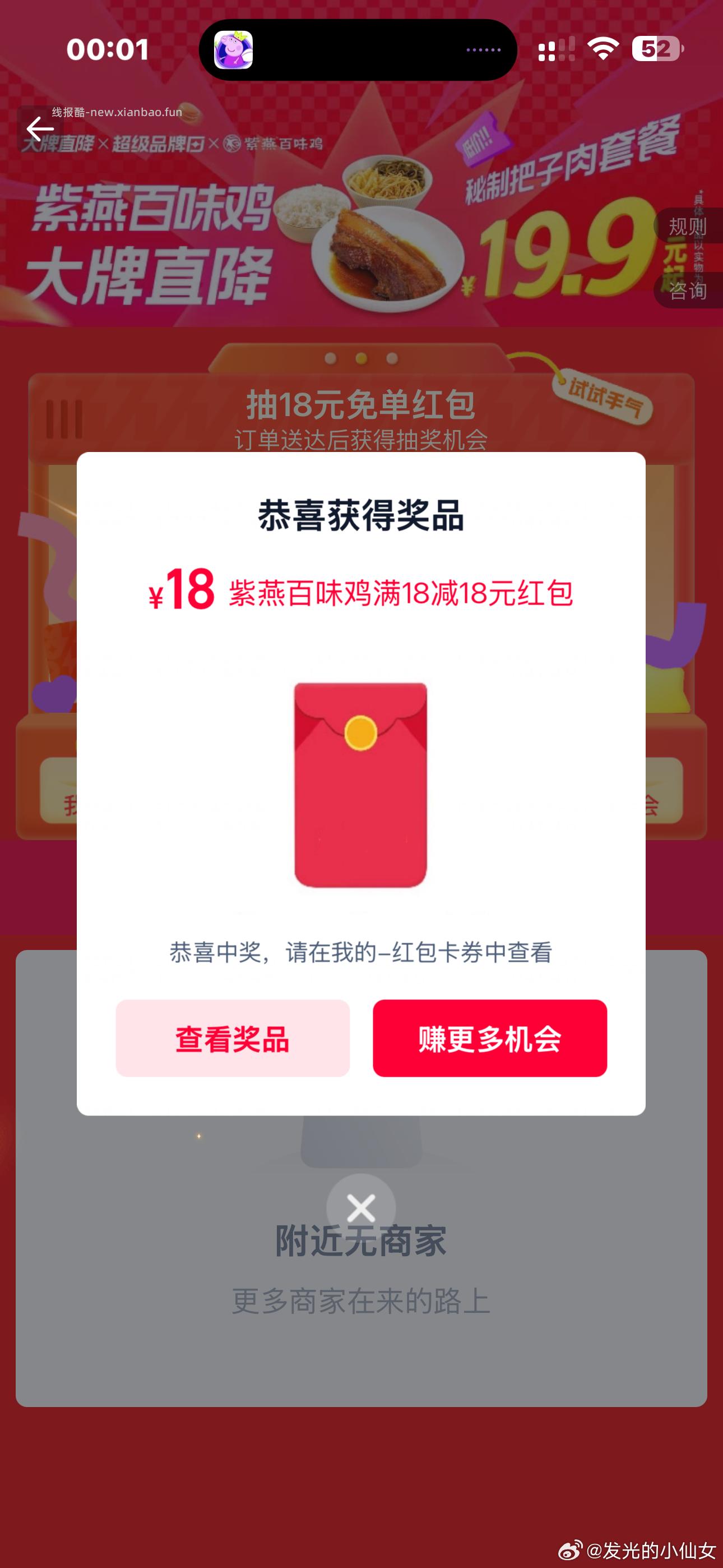Screen dimensions: 723x1568
Task: Tap the 秘制把子肉套餐 dish image
Action: 390,256
